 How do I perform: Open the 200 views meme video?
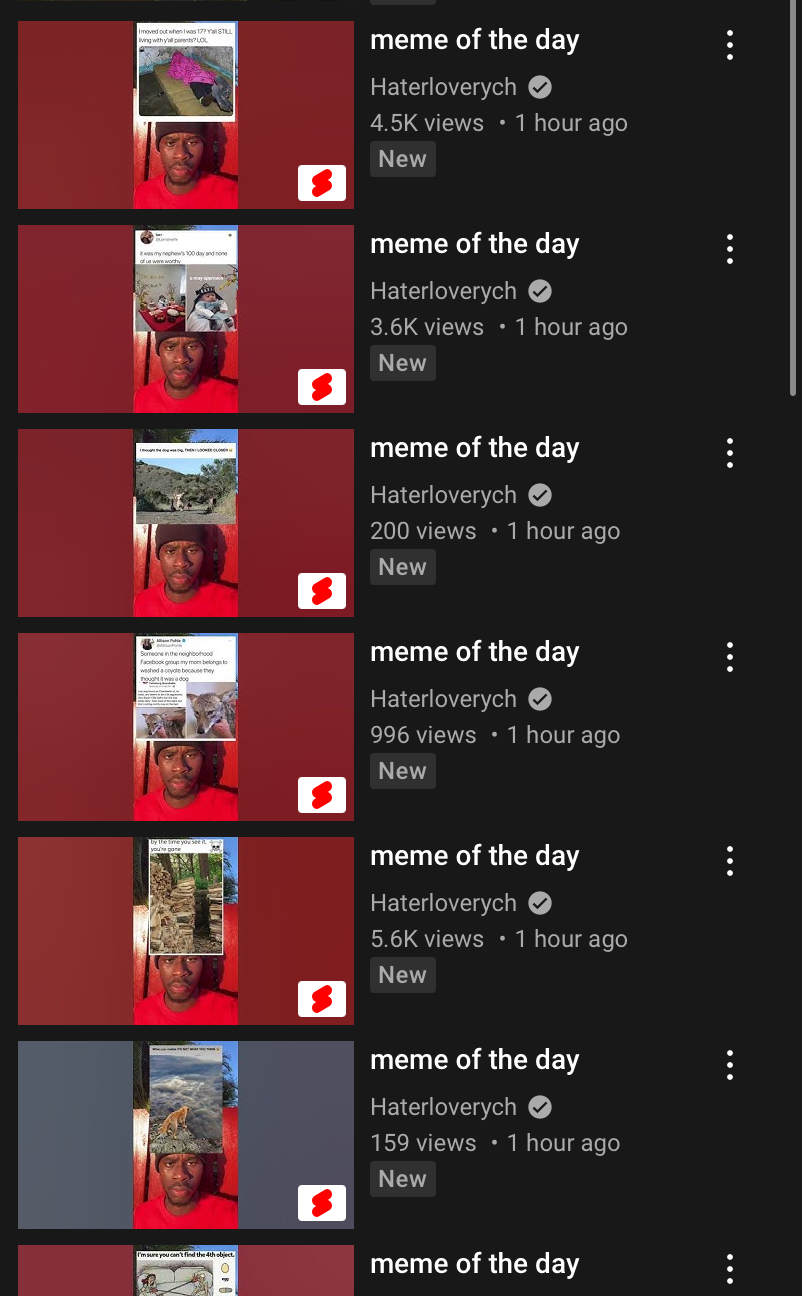(x=186, y=523)
